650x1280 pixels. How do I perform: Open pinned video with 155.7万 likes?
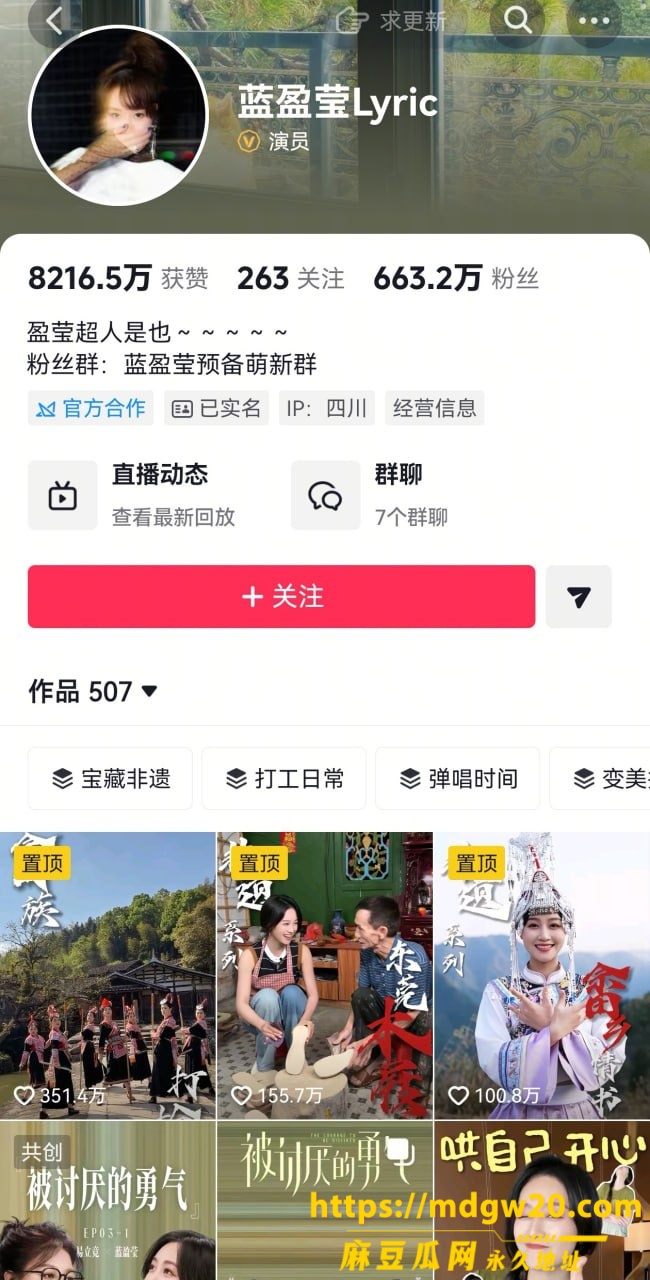tap(325, 975)
